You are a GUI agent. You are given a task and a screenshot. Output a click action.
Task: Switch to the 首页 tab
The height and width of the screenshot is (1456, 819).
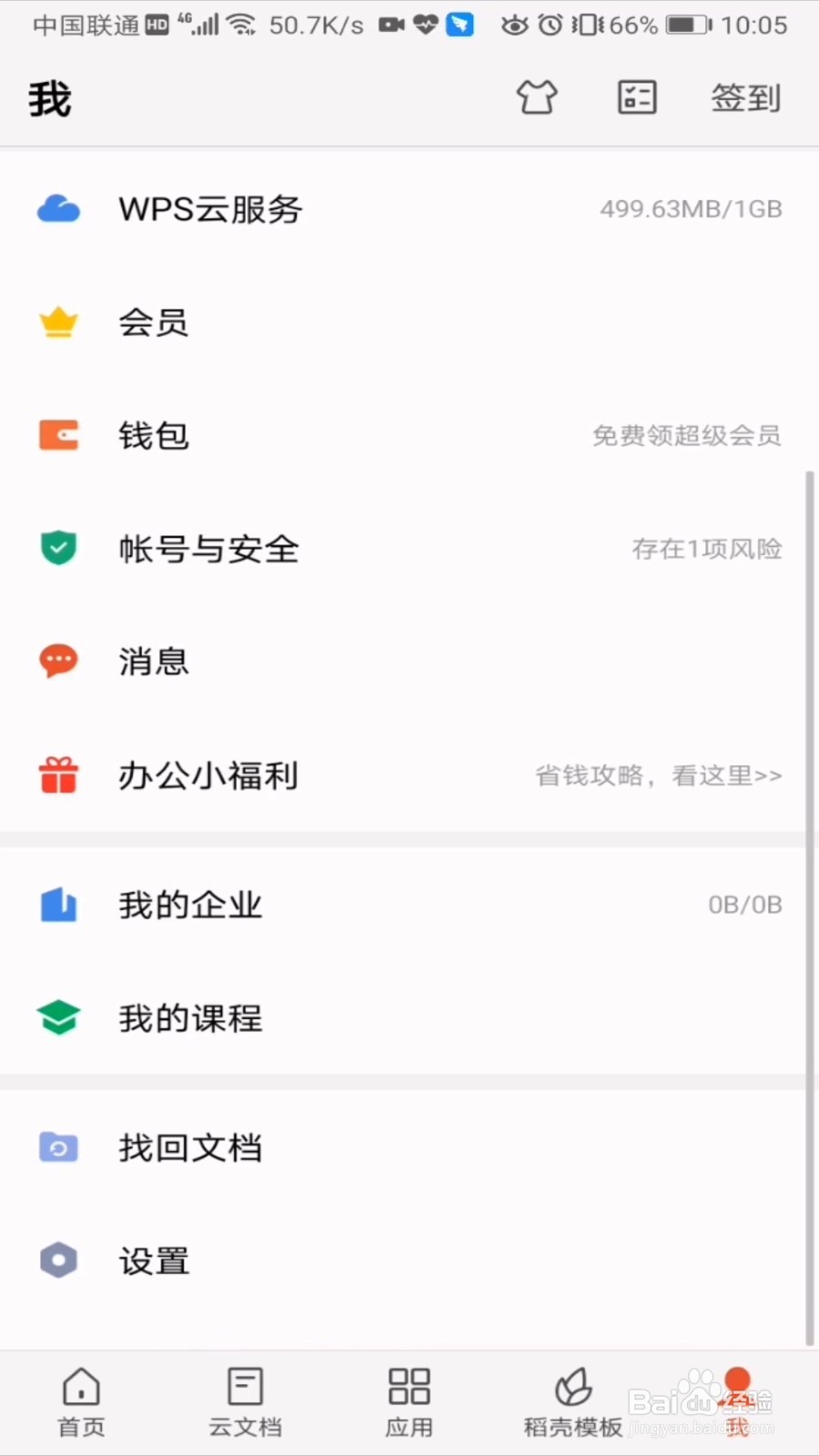pos(82,1402)
